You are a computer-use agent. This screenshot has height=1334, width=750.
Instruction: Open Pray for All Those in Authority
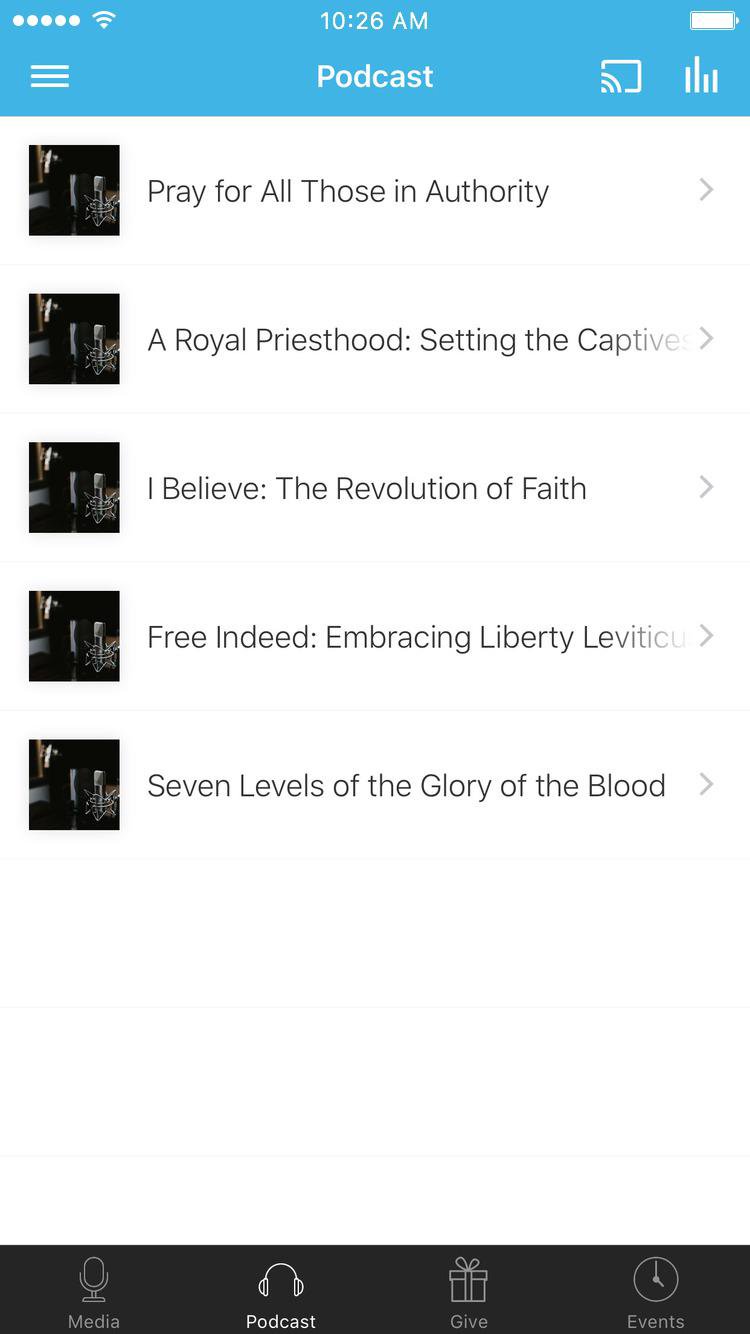pyautogui.click(x=375, y=191)
